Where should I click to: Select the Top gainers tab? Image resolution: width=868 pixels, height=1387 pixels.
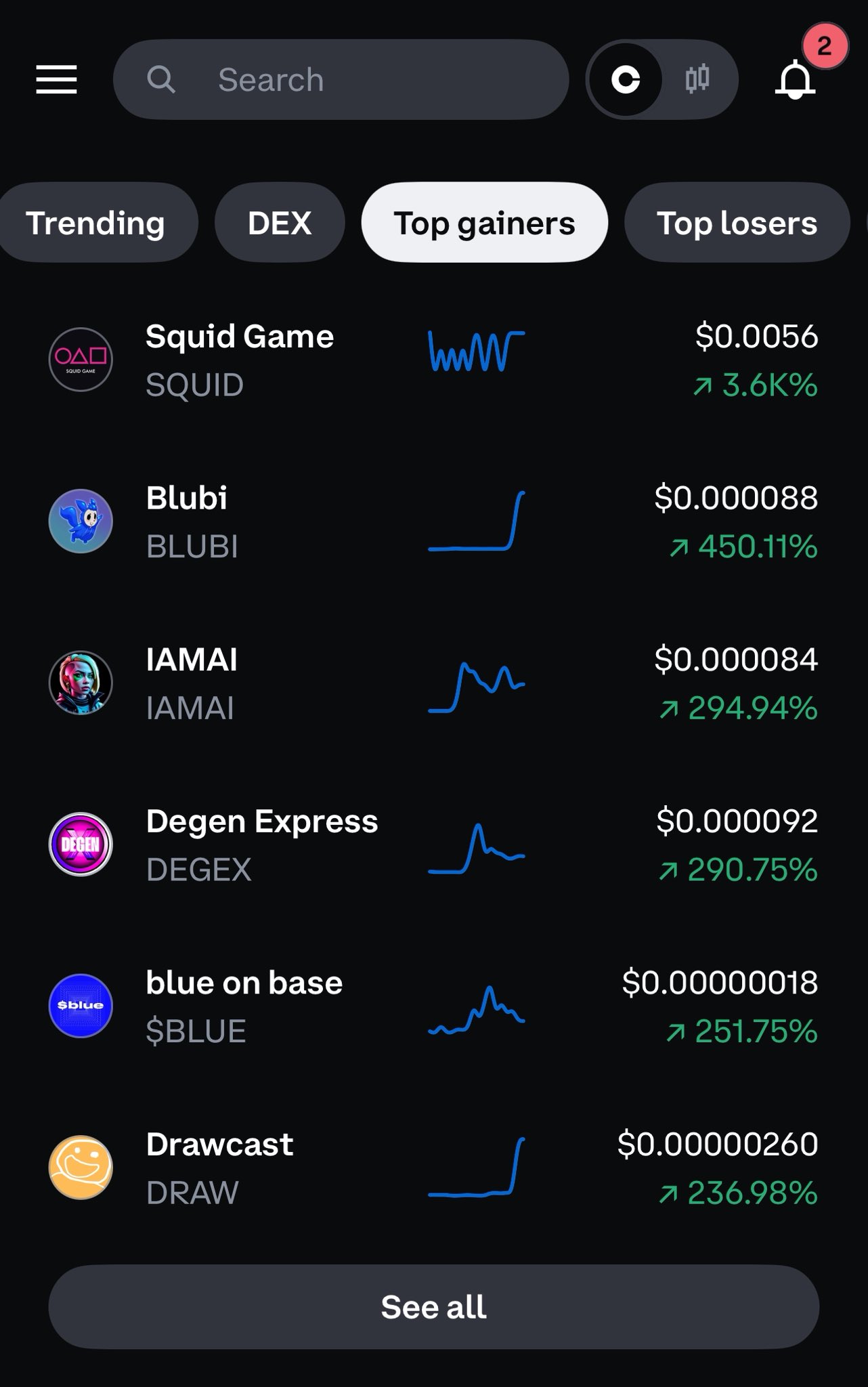click(484, 223)
